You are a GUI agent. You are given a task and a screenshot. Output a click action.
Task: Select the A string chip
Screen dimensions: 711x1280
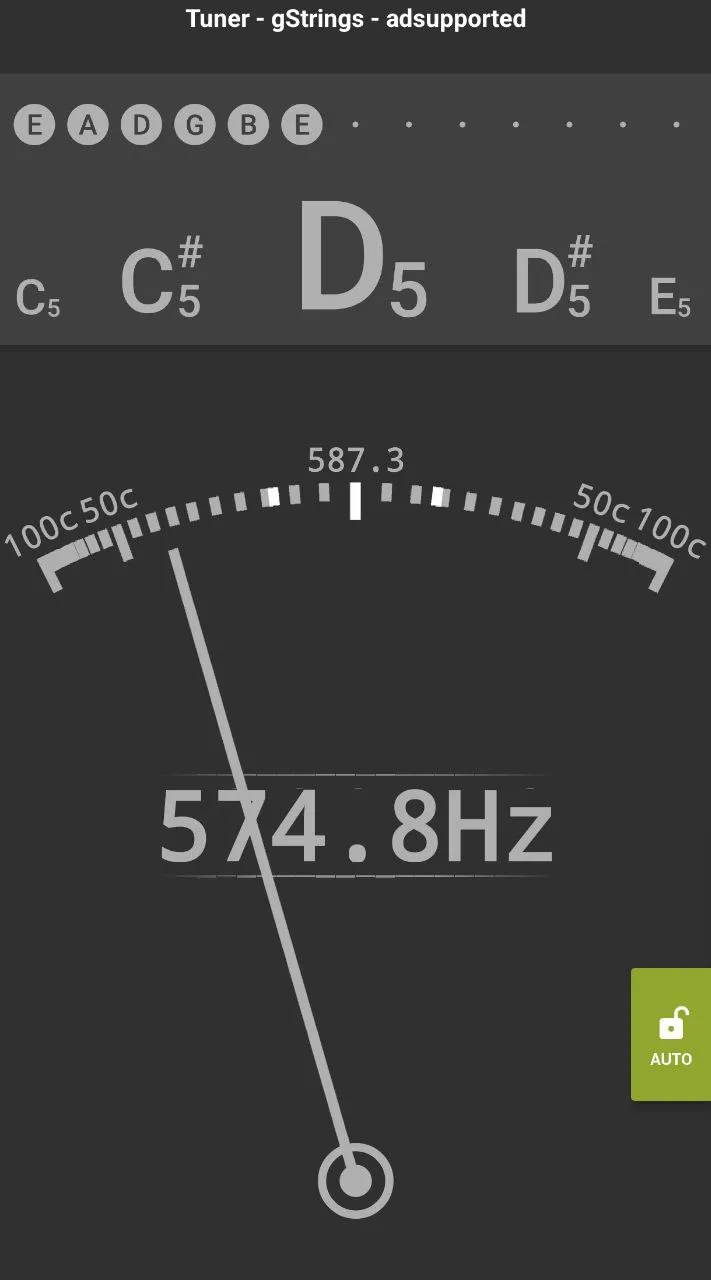point(88,126)
